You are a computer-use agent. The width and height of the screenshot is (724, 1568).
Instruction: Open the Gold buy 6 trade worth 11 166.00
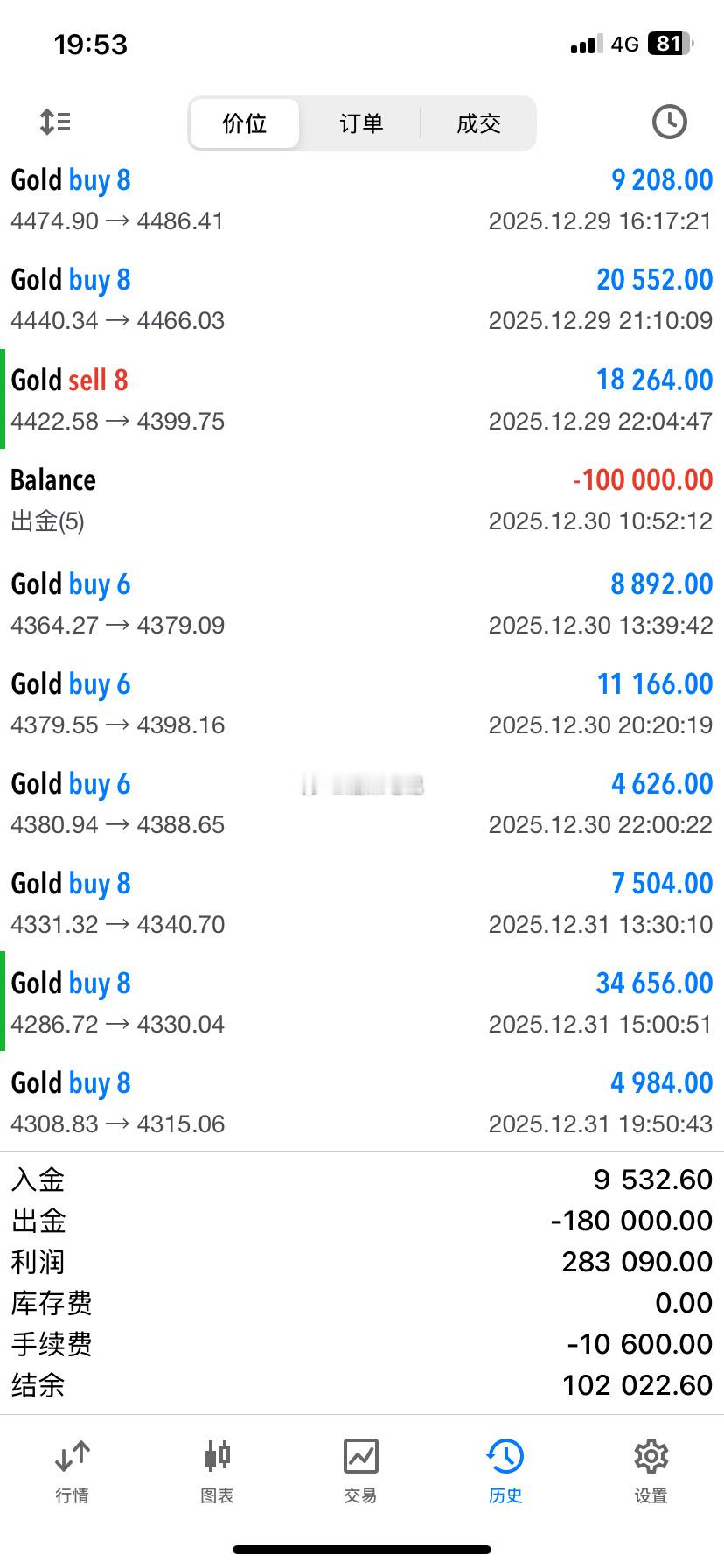362,703
